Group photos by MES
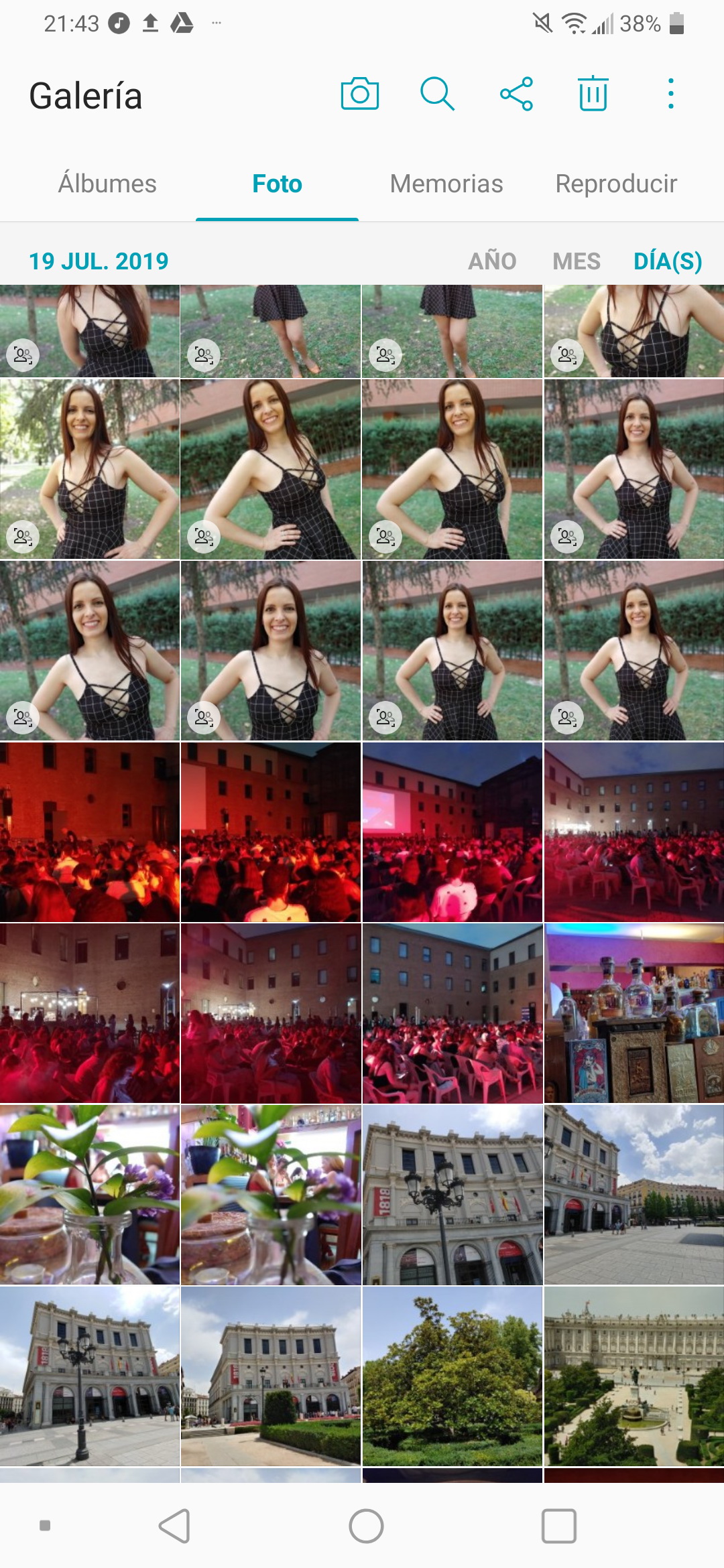The height and width of the screenshot is (1568, 724). point(577,261)
